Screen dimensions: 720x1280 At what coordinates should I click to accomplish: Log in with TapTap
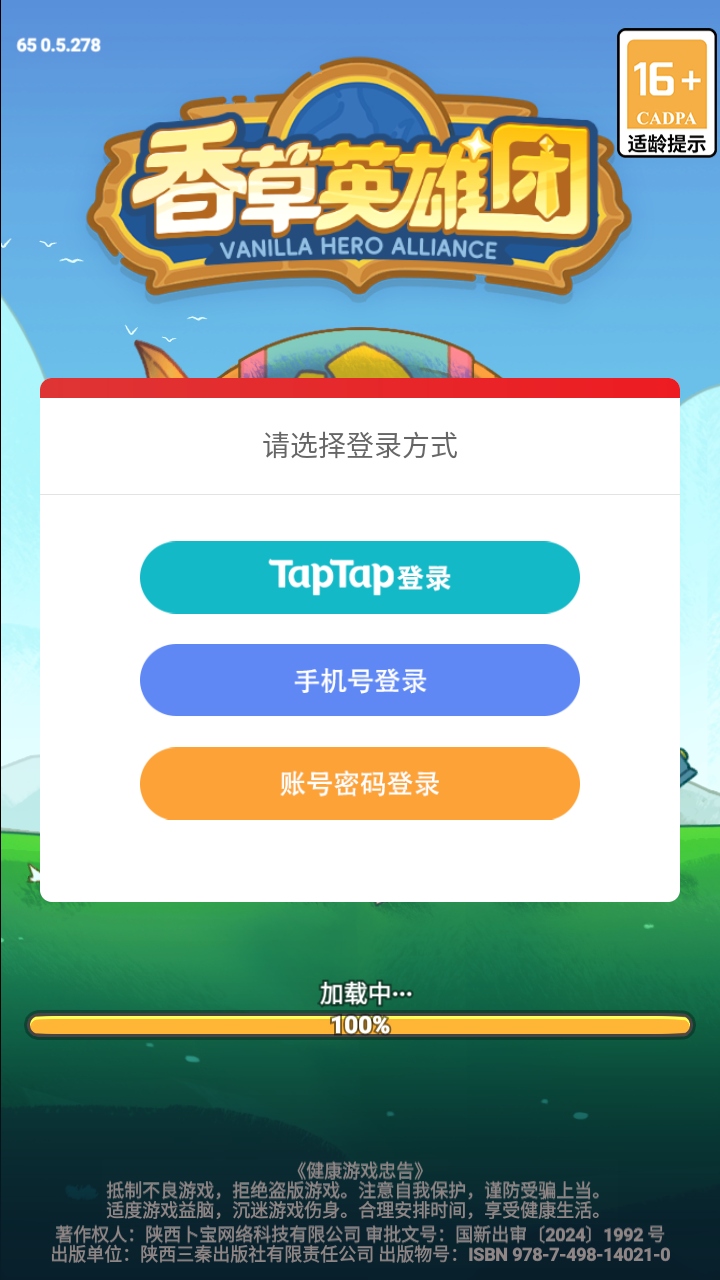click(x=360, y=577)
